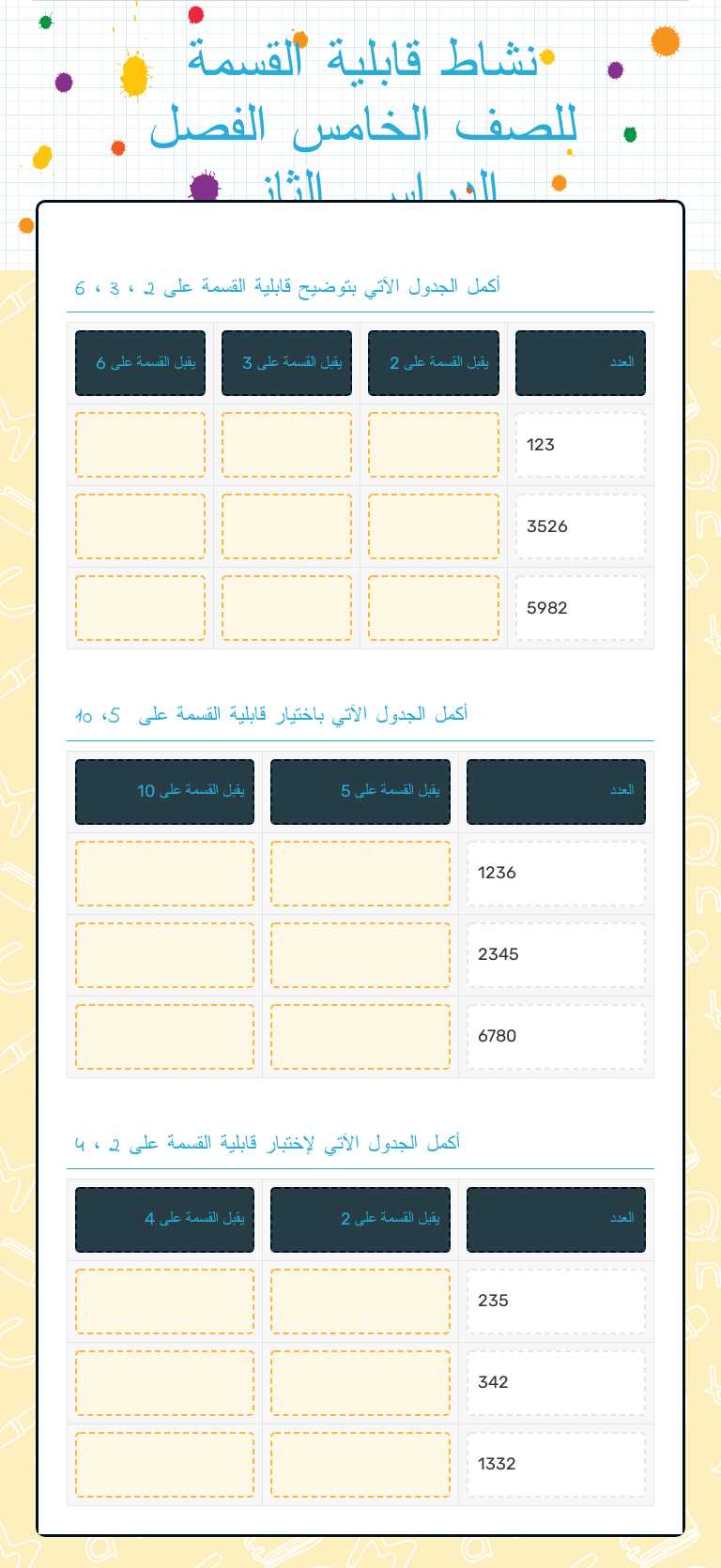Image resolution: width=721 pixels, height=1568 pixels.
Task: Click the answer box for divisibility of 1332 by 2
Action: (x=360, y=1463)
